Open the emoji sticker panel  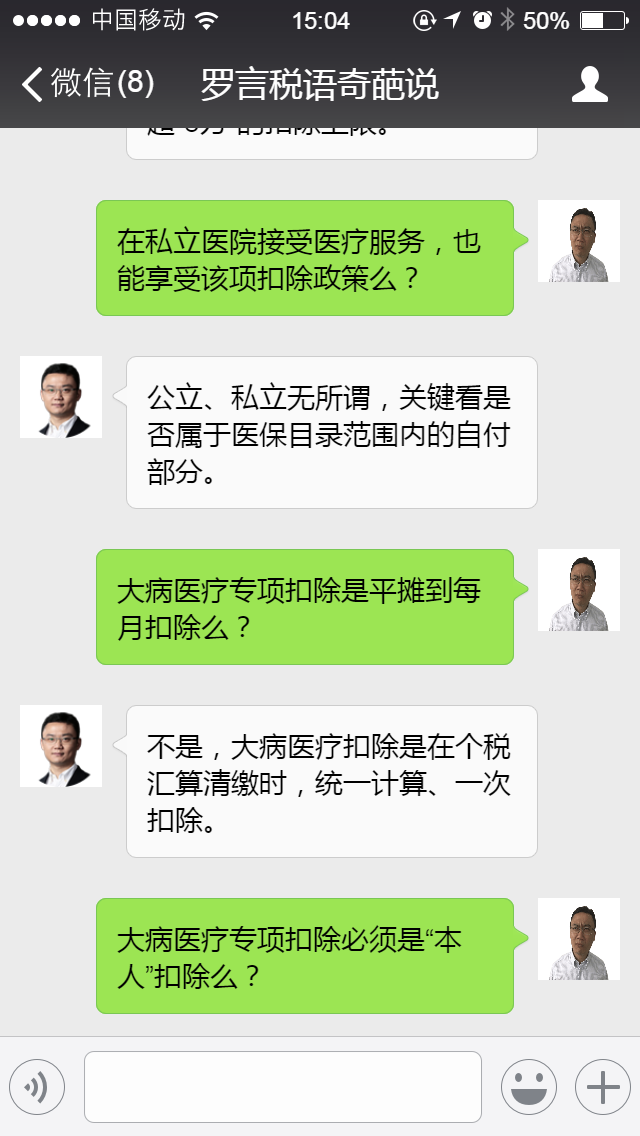(x=528, y=1086)
